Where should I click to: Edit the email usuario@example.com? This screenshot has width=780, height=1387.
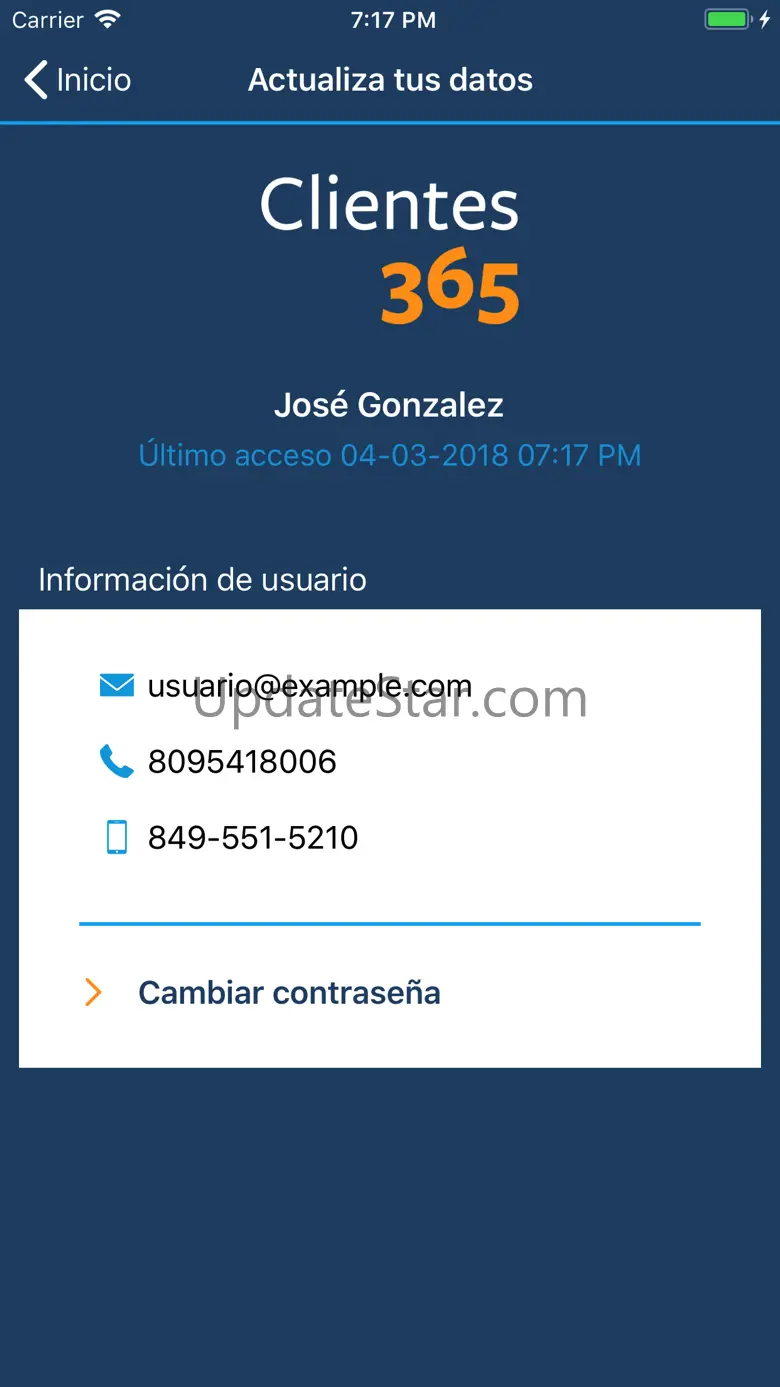click(x=309, y=686)
